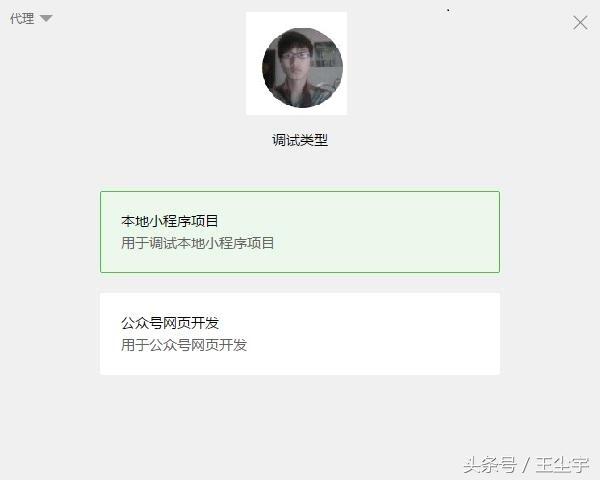Image resolution: width=600 pixels, height=480 pixels.
Task: Close the debug type window
Action: 580,22
